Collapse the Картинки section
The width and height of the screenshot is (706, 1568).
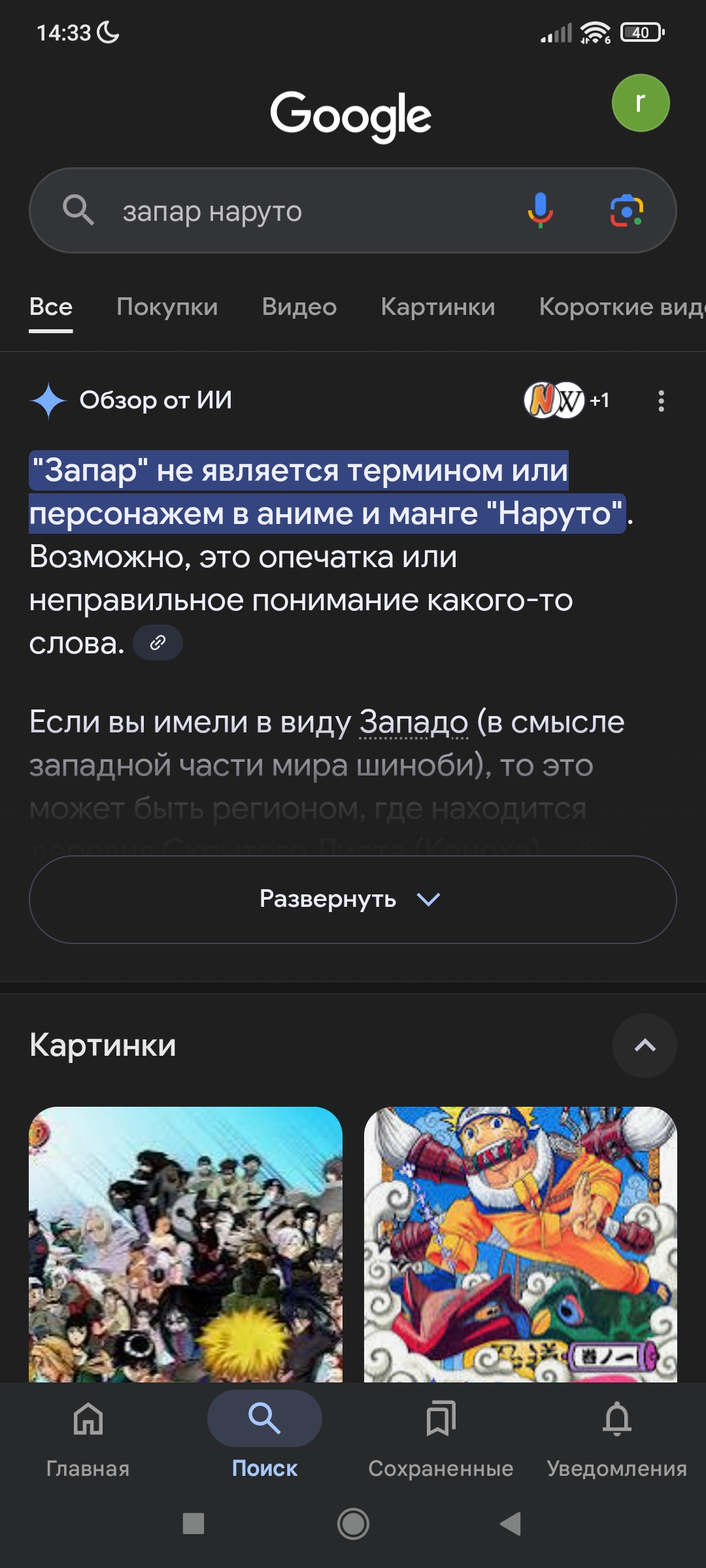tap(645, 1045)
